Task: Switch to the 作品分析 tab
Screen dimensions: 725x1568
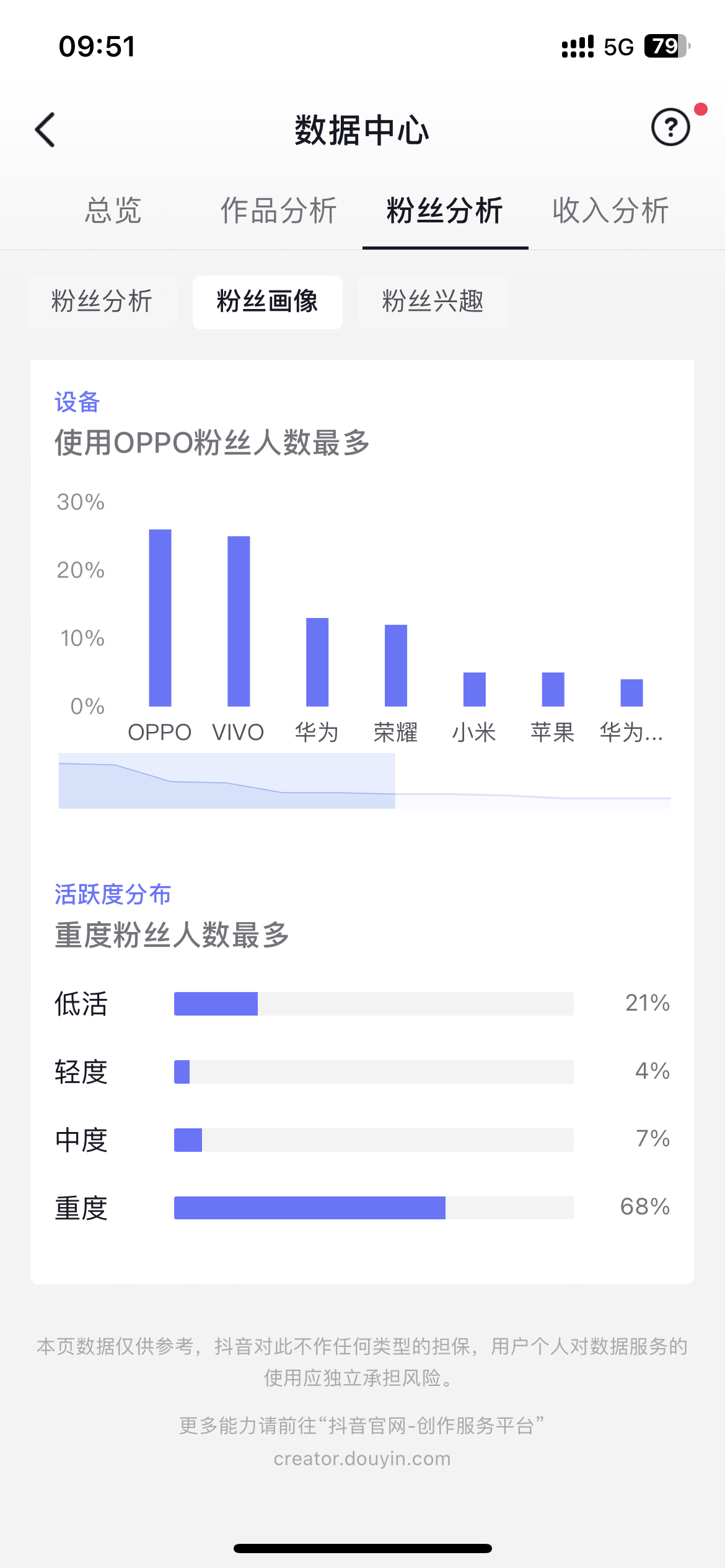Action: coord(279,211)
